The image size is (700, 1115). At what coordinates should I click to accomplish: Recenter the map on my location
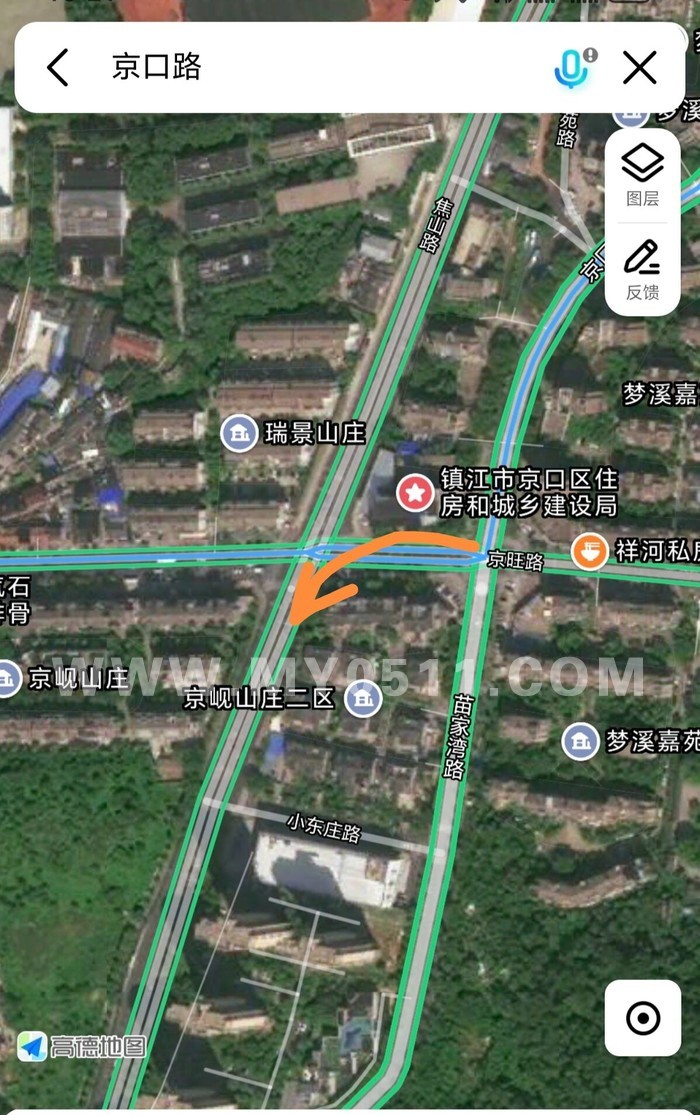coord(642,1019)
